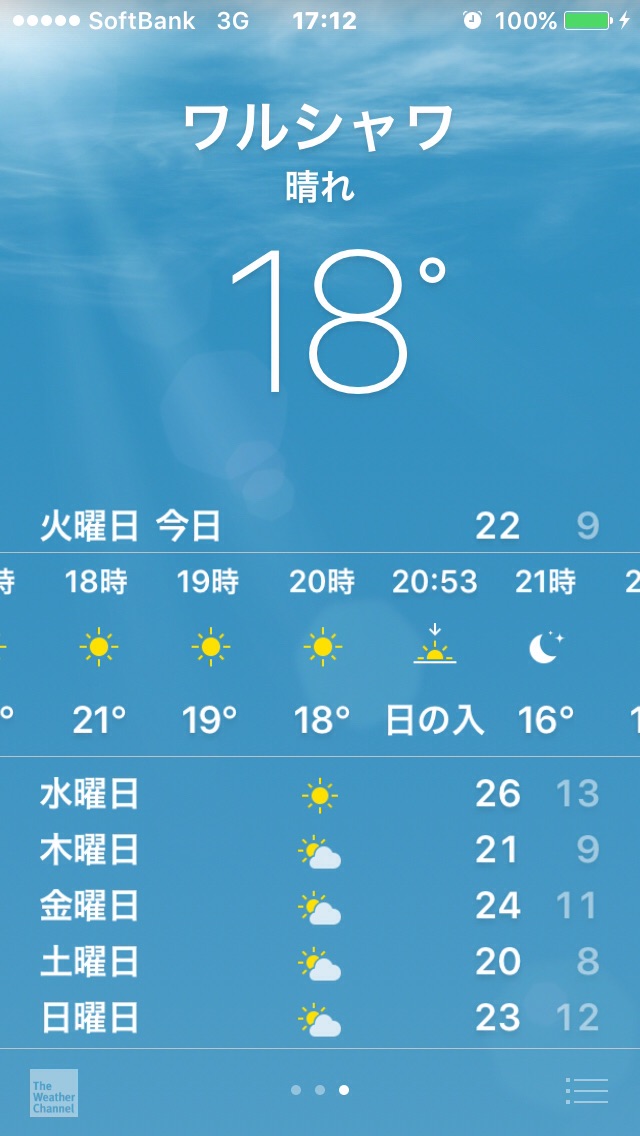Open the city list icon
Viewport: 640px width, 1136px height.
pyautogui.click(x=586, y=1090)
